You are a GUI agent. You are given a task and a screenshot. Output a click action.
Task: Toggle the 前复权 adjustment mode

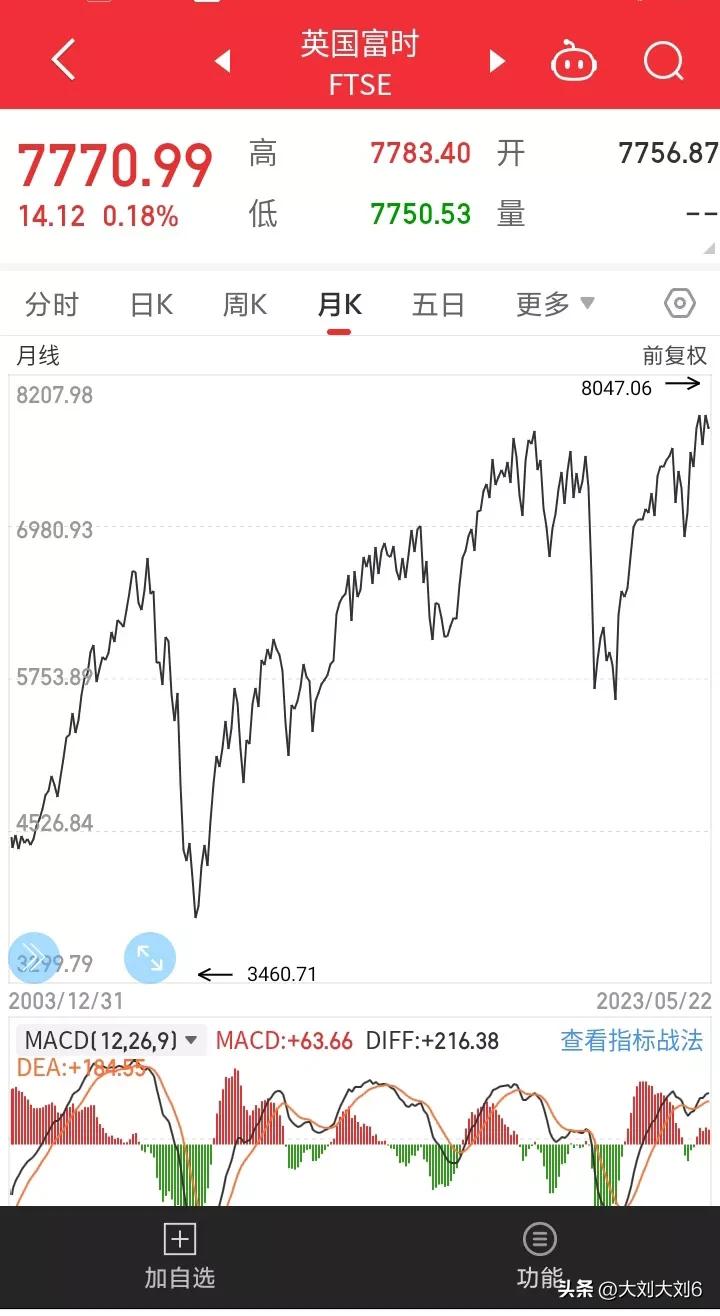point(674,355)
